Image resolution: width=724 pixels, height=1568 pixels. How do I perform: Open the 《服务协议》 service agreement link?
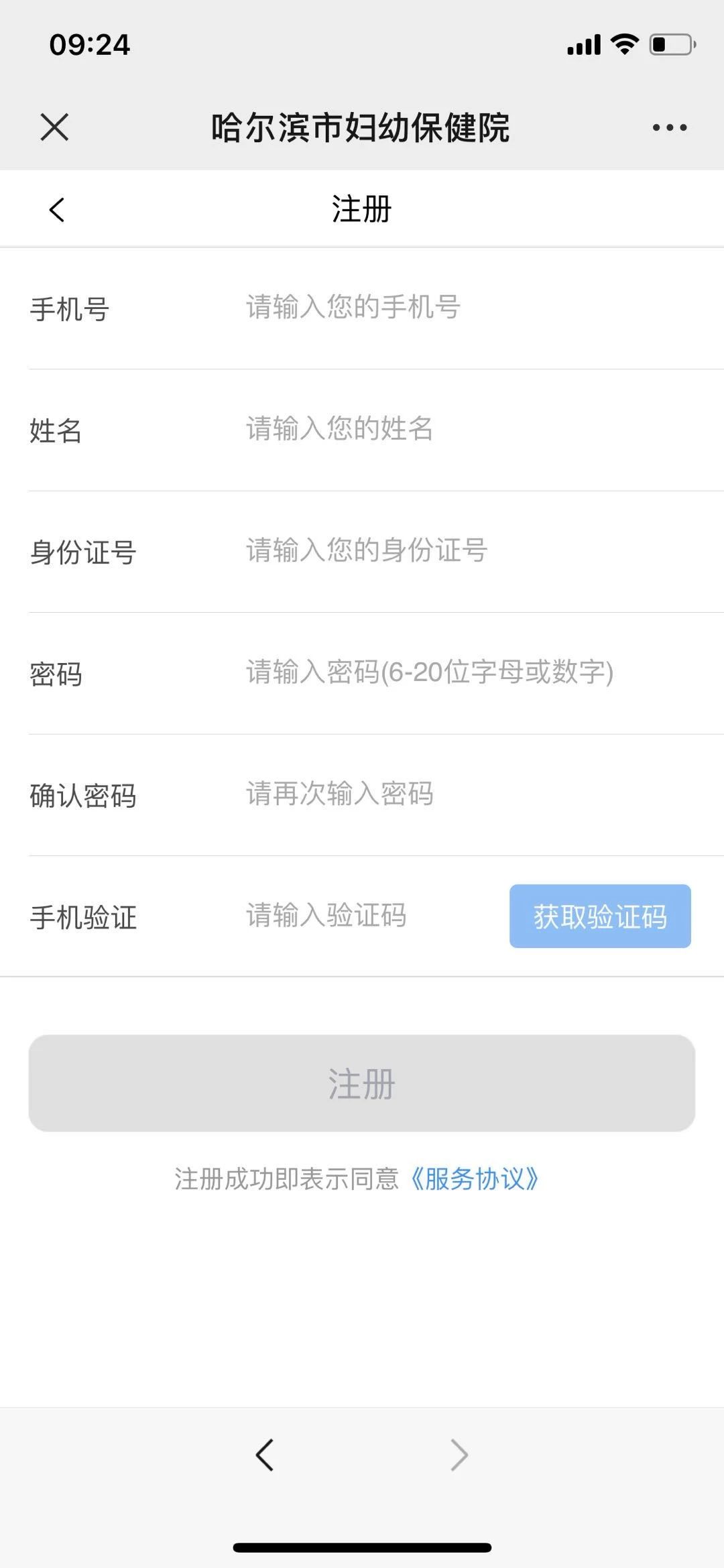tap(475, 1179)
